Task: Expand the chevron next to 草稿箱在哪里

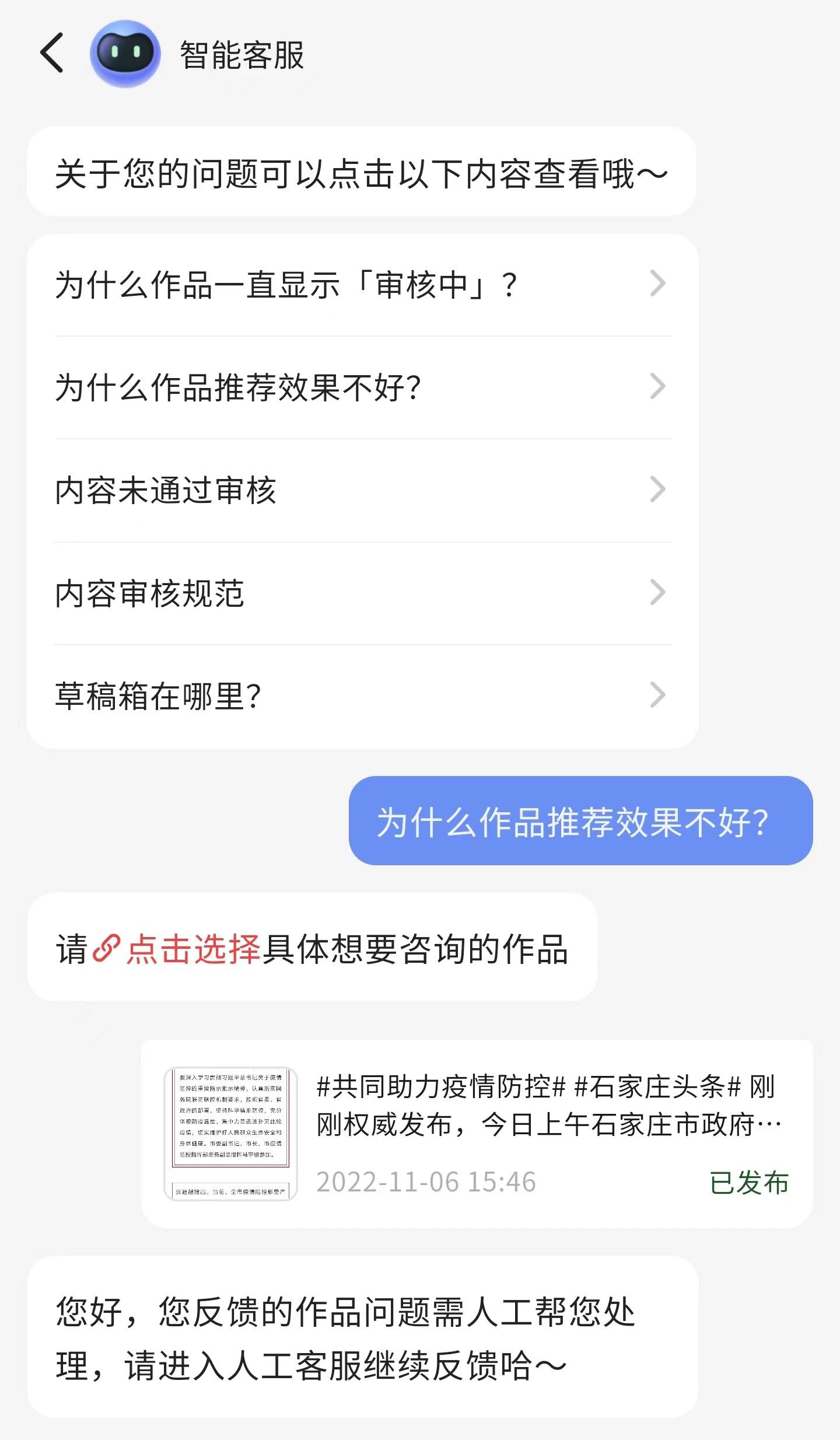Action: [x=657, y=695]
